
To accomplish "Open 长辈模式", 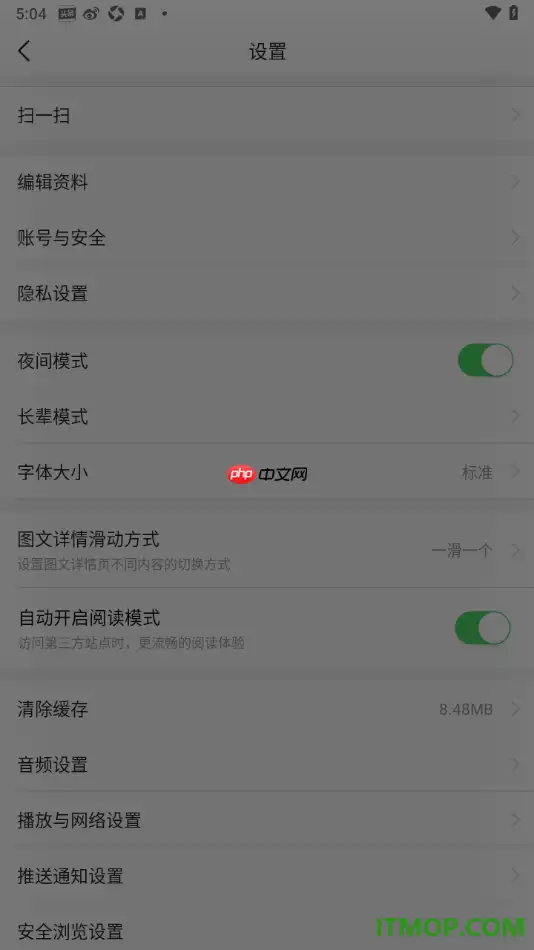I will 267,416.
